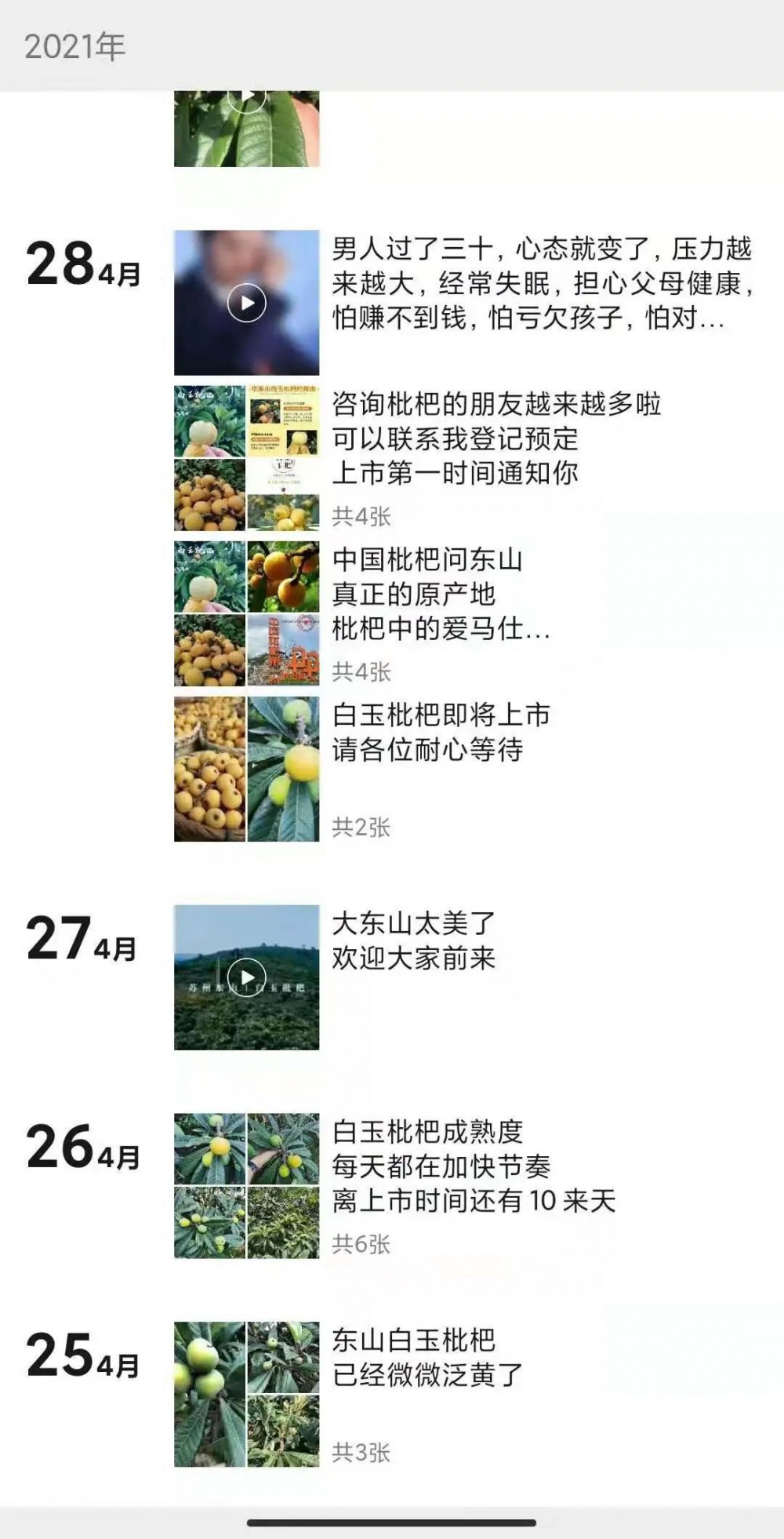Open the post 中国枇杷问东山
The height and width of the screenshot is (1539, 784).
[x=441, y=594]
